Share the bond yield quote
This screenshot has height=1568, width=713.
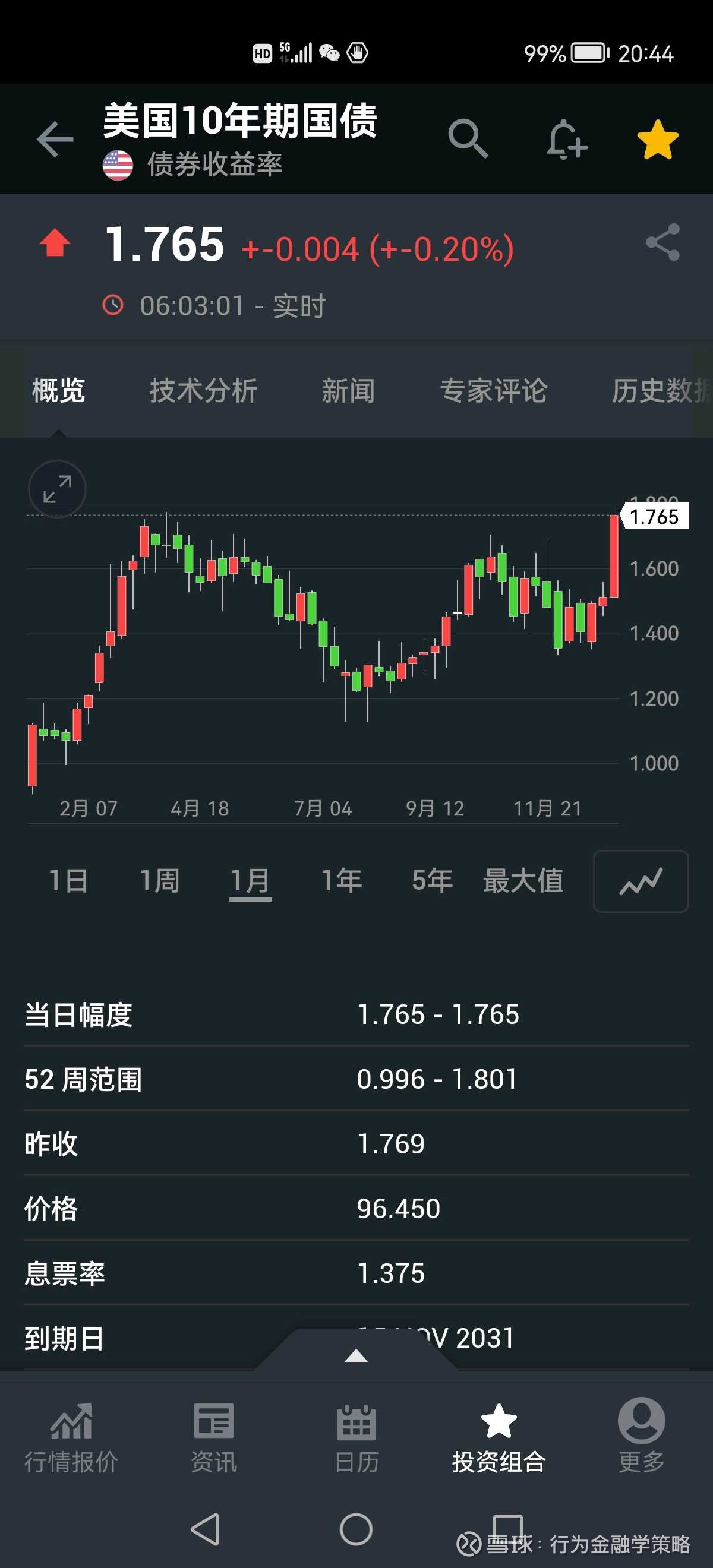tap(663, 242)
